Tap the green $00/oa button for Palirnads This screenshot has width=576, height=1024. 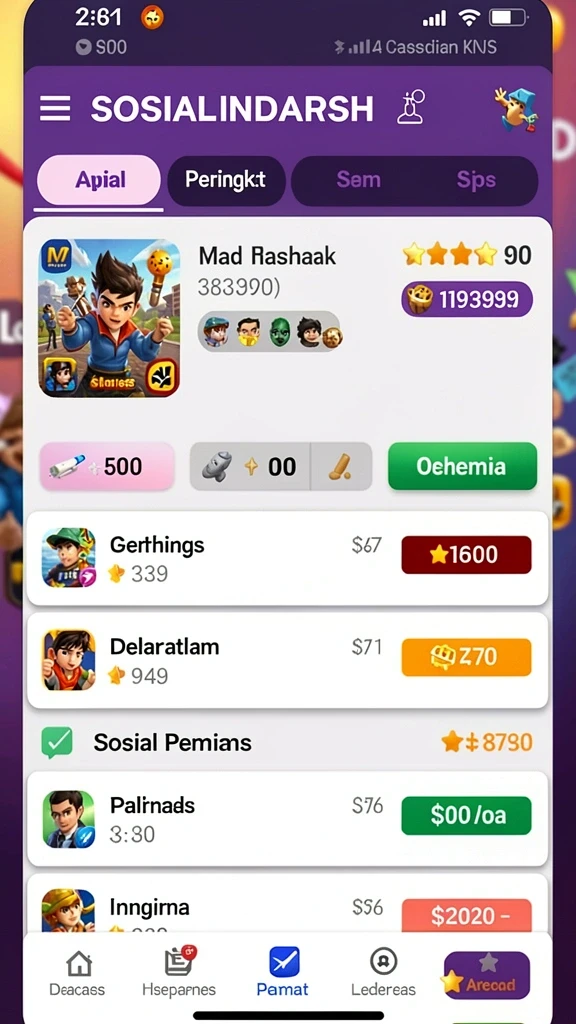coord(466,816)
